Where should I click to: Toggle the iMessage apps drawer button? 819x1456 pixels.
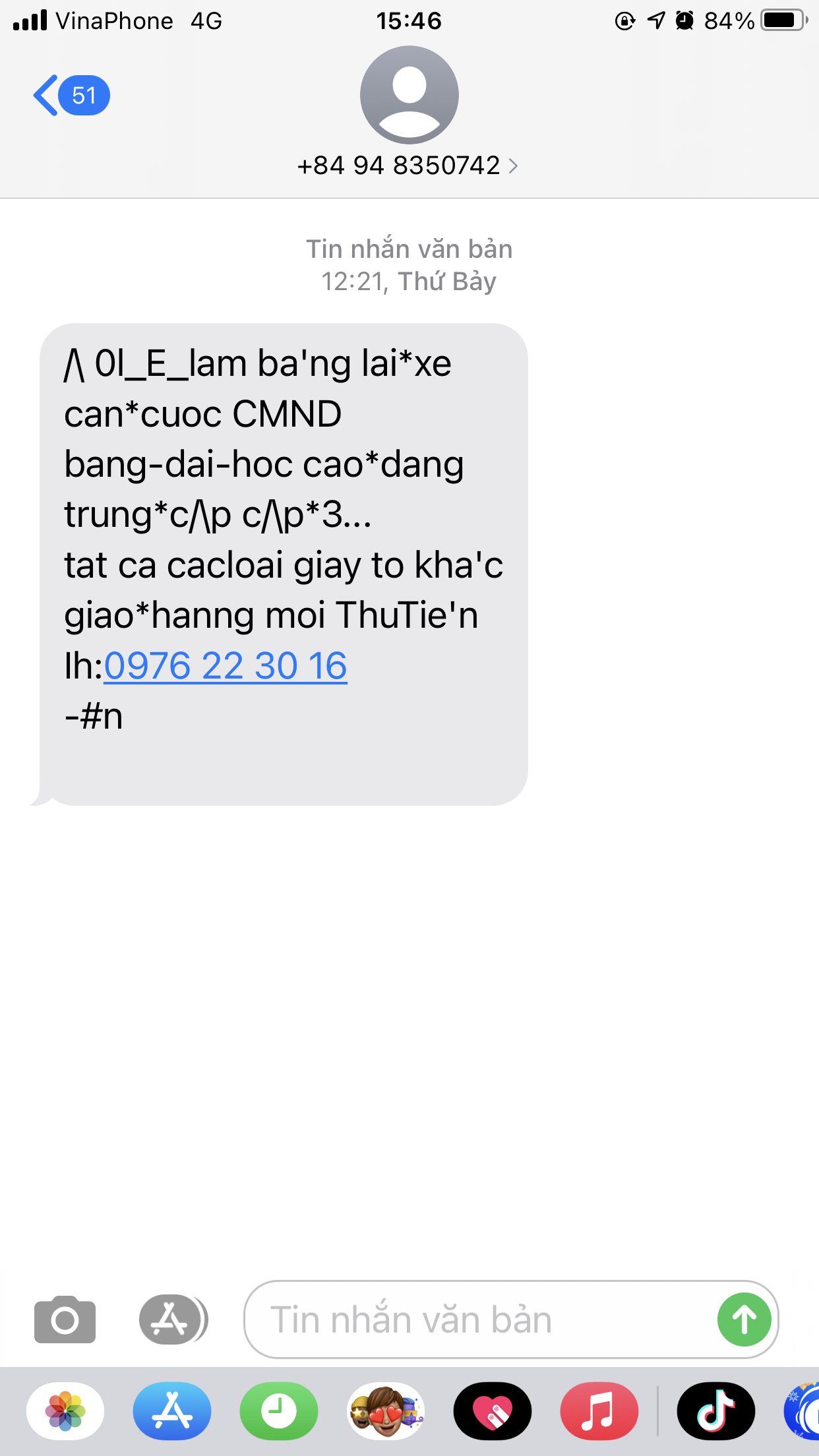point(172,1319)
